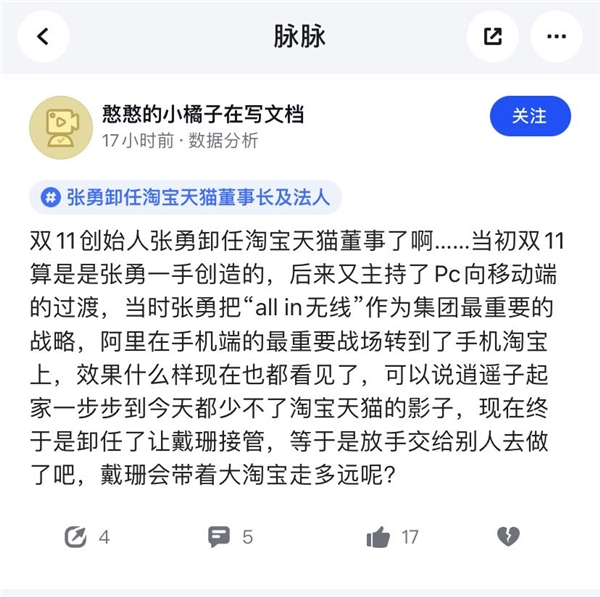The height and width of the screenshot is (597, 600).
Task: Open the 张勇卸任淘宝天猫董事长及法人 topic tag
Action: pyautogui.click(x=187, y=198)
